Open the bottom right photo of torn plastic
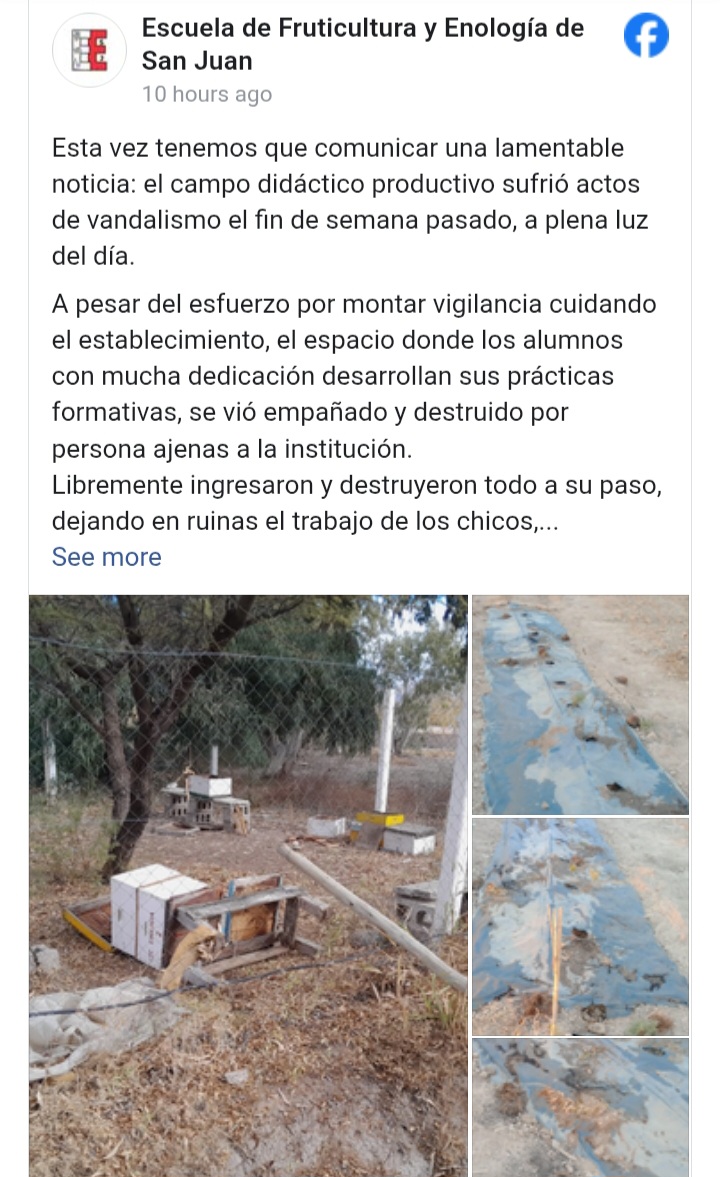Image resolution: width=720 pixels, height=1177 pixels. pos(580,1108)
